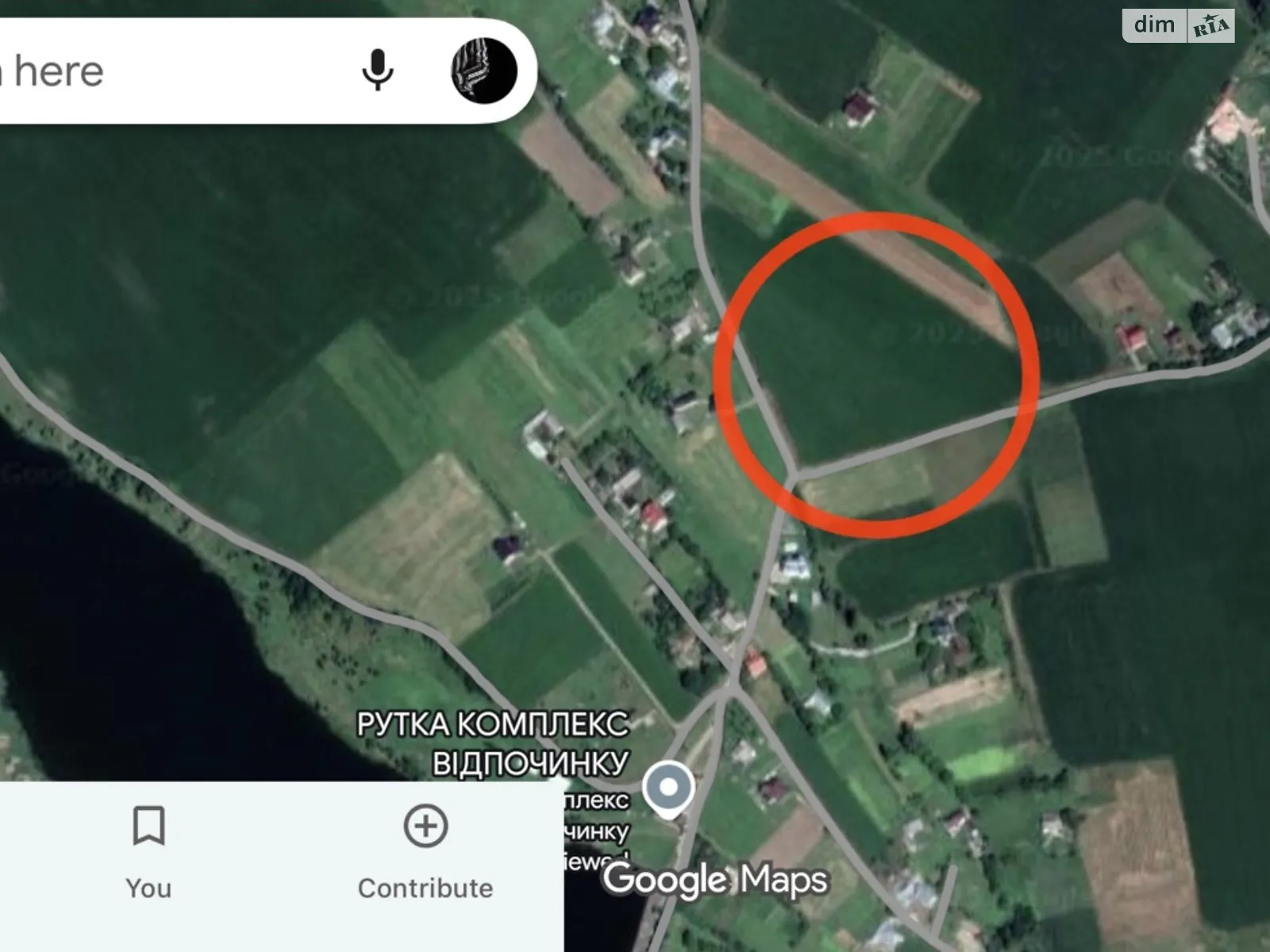Open the account profile avatar
Image resolution: width=1270 pixels, height=952 pixels.
click(483, 71)
